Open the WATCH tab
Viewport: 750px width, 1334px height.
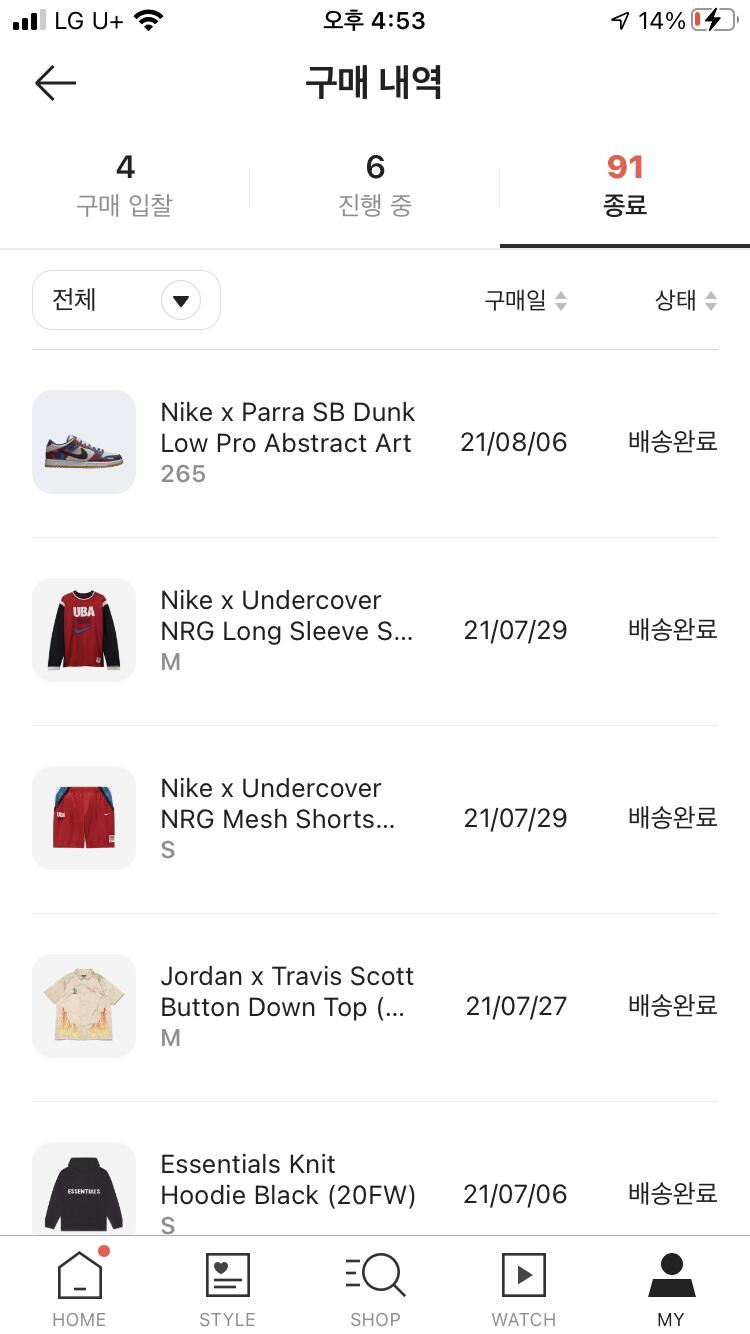(523, 1288)
